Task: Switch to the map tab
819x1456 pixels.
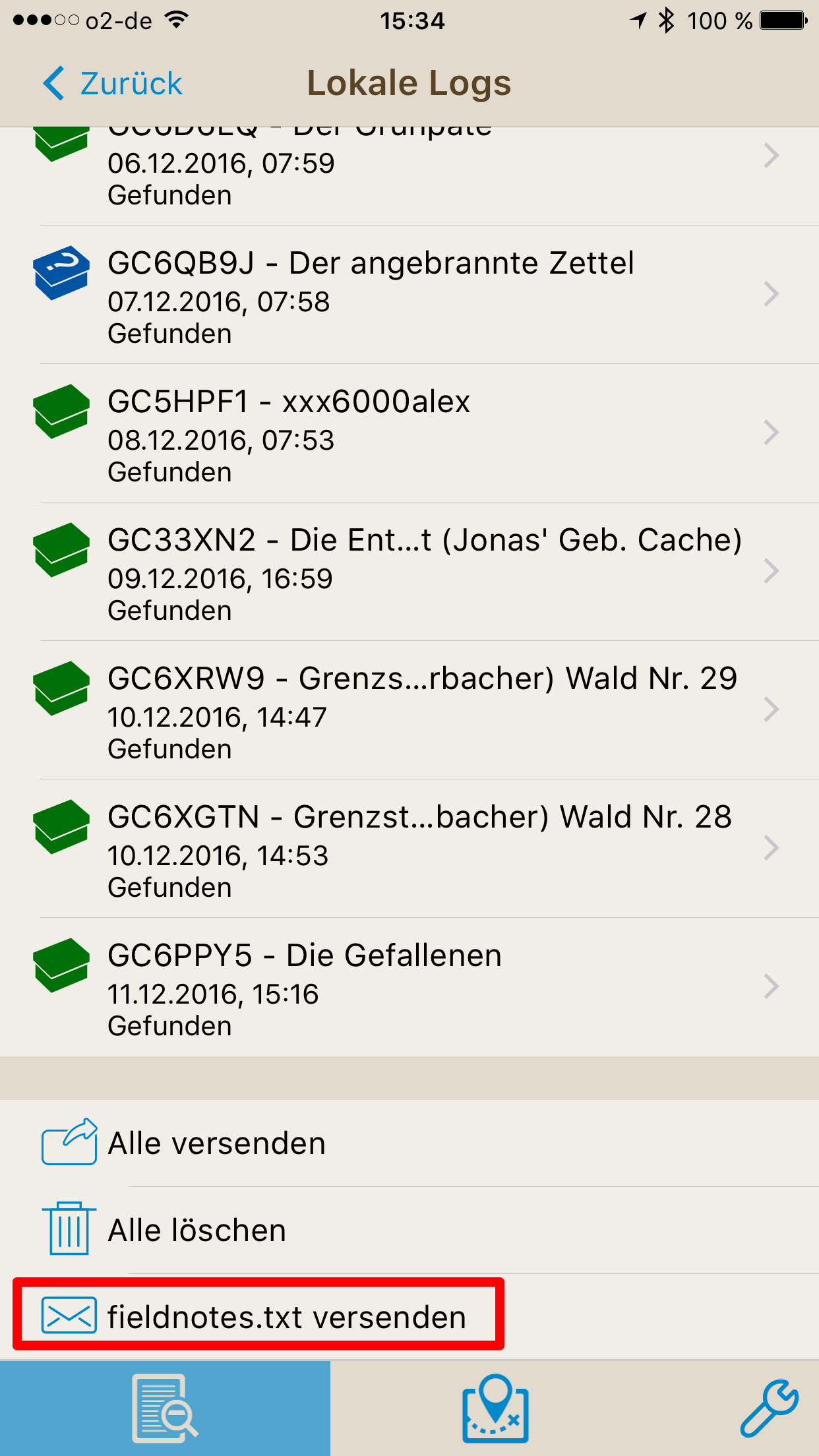Action: tap(495, 1409)
